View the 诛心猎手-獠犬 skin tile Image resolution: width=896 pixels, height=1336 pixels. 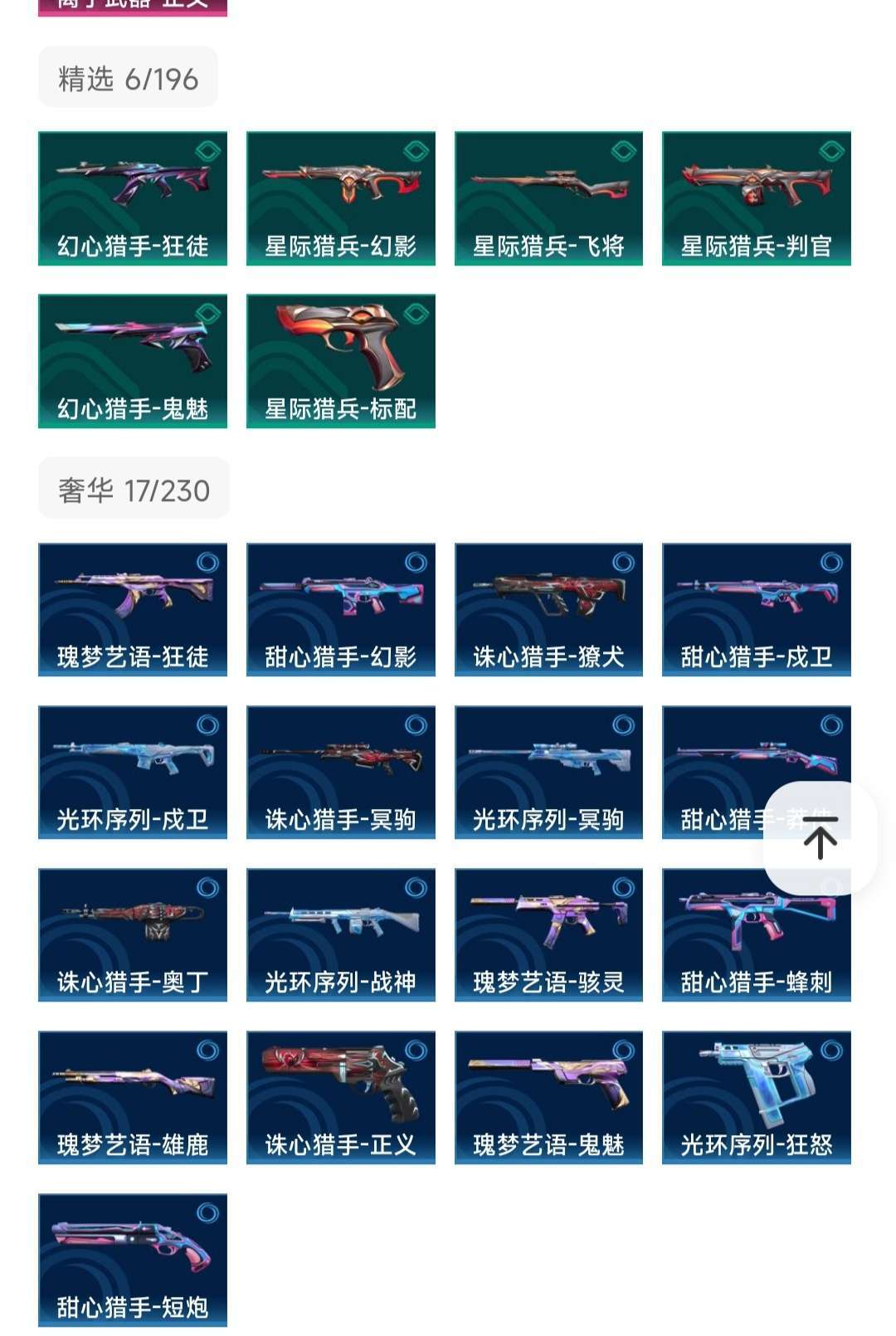click(x=548, y=610)
